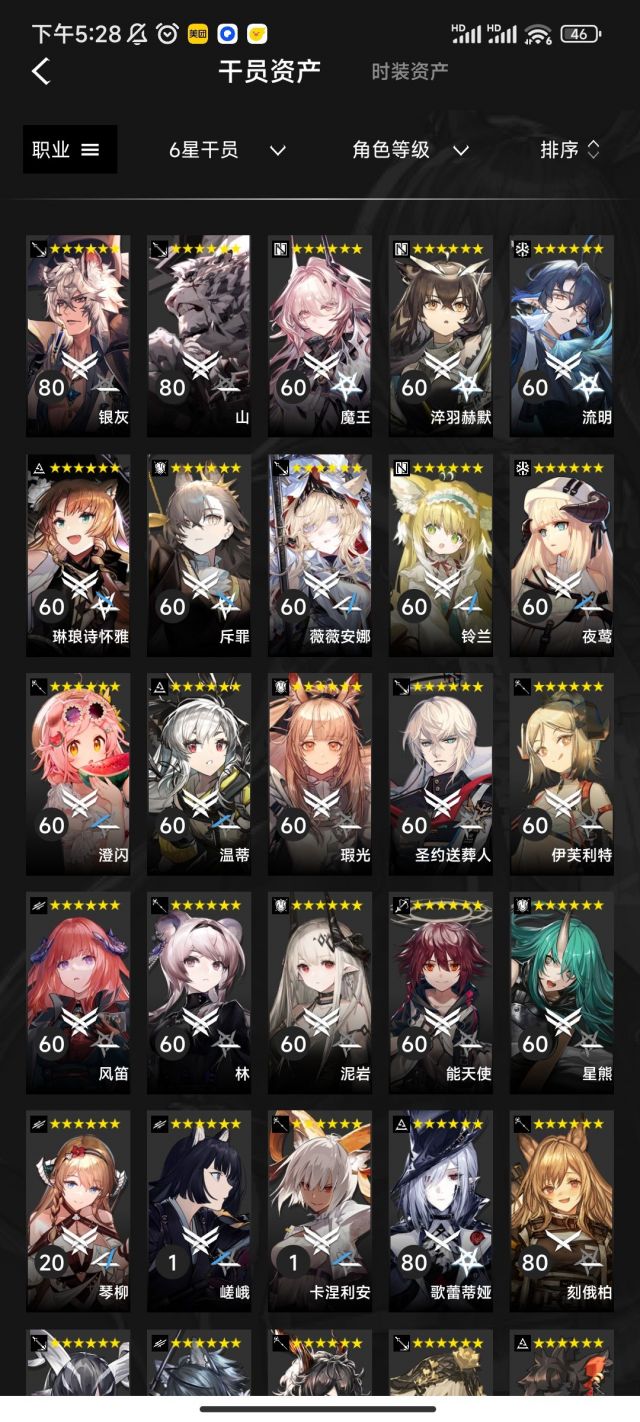Expand the 角色等级 dropdown
The height and width of the screenshot is (1422, 640).
coord(410,150)
